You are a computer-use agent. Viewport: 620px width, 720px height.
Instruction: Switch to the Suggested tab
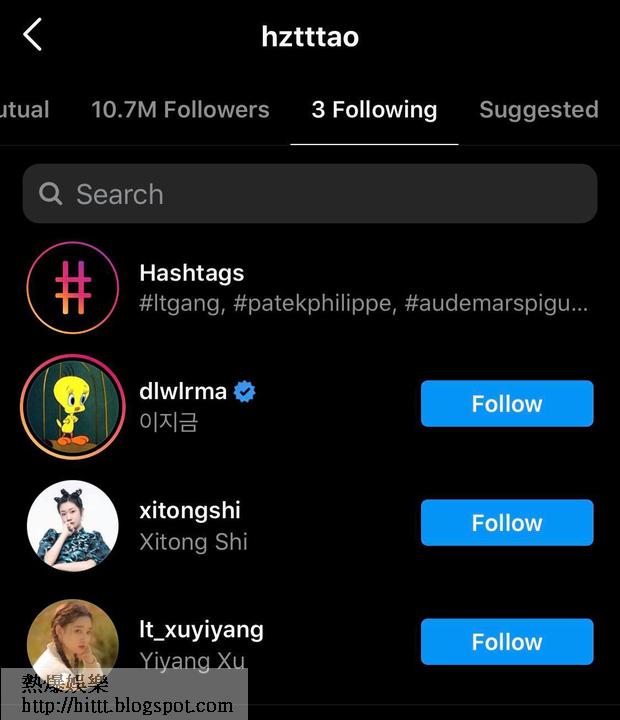click(x=538, y=110)
